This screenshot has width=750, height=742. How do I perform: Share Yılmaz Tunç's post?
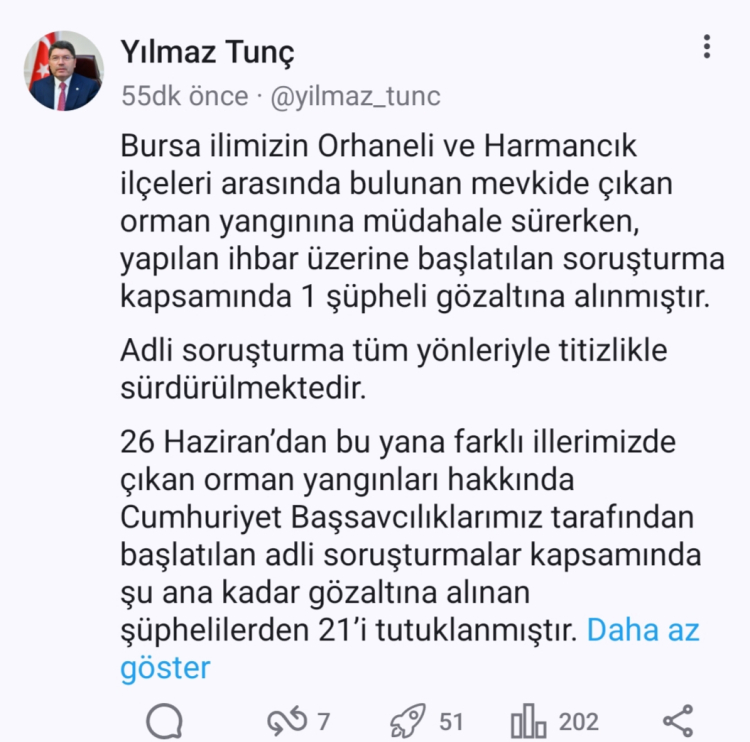pos(678,720)
